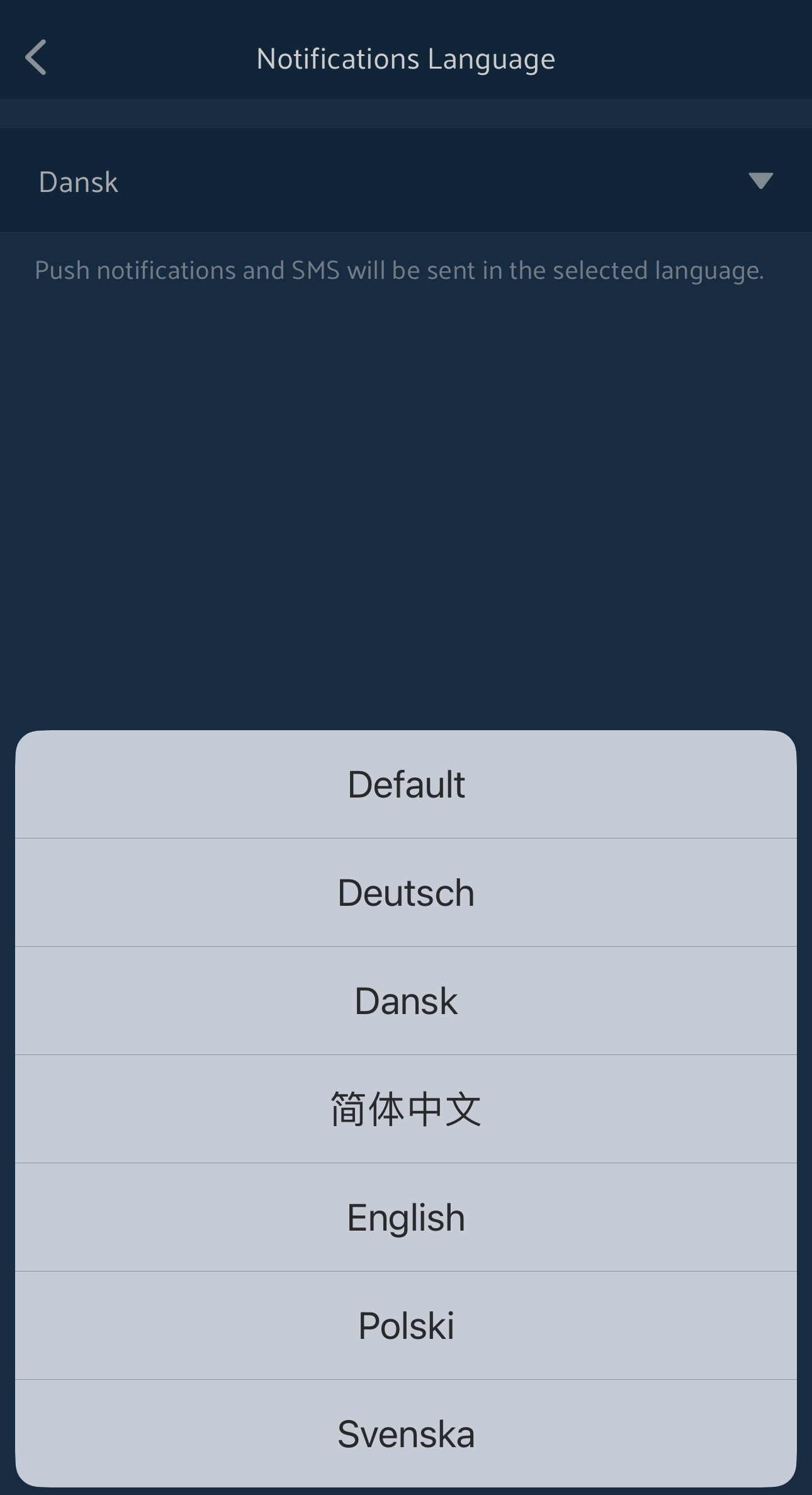Click the Notifications Language title

[x=406, y=57]
